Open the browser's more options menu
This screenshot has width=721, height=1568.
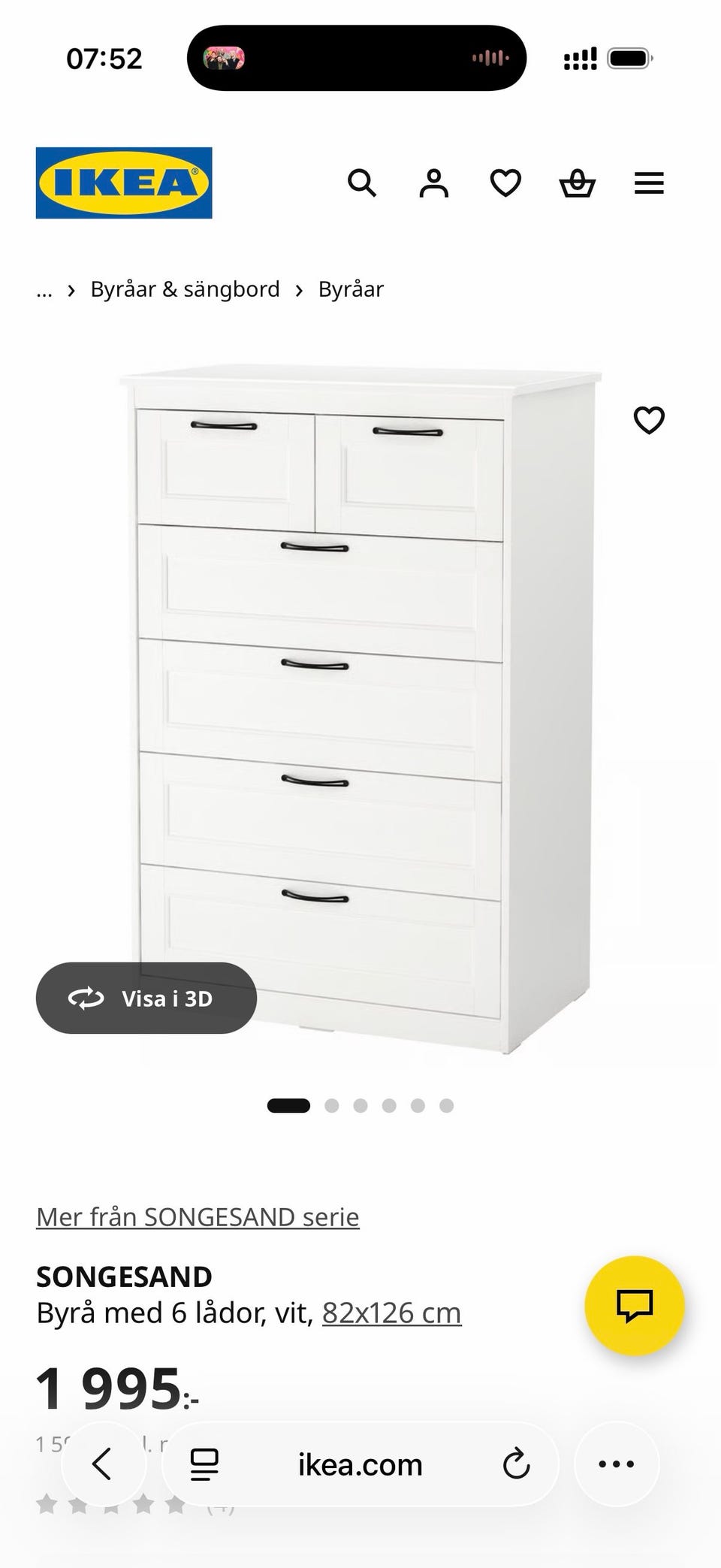[x=616, y=1464]
